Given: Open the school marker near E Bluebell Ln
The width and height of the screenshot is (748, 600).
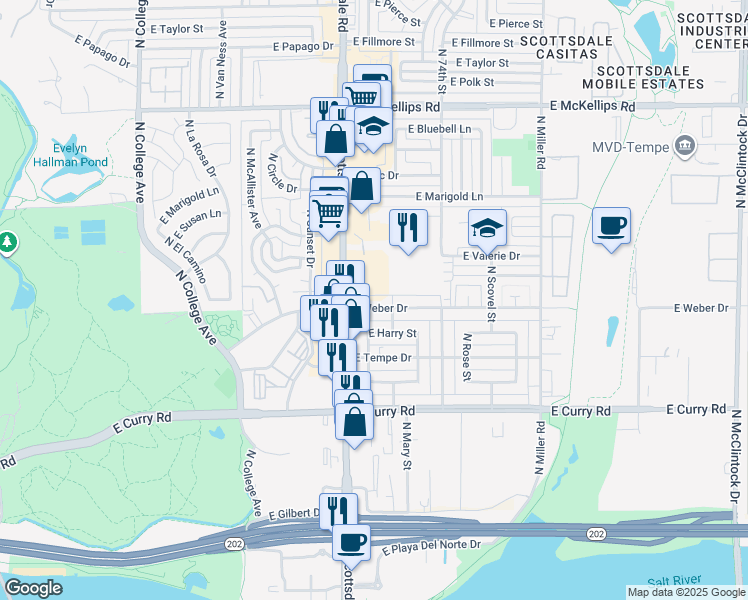Looking at the screenshot, I should pos(374,126).
